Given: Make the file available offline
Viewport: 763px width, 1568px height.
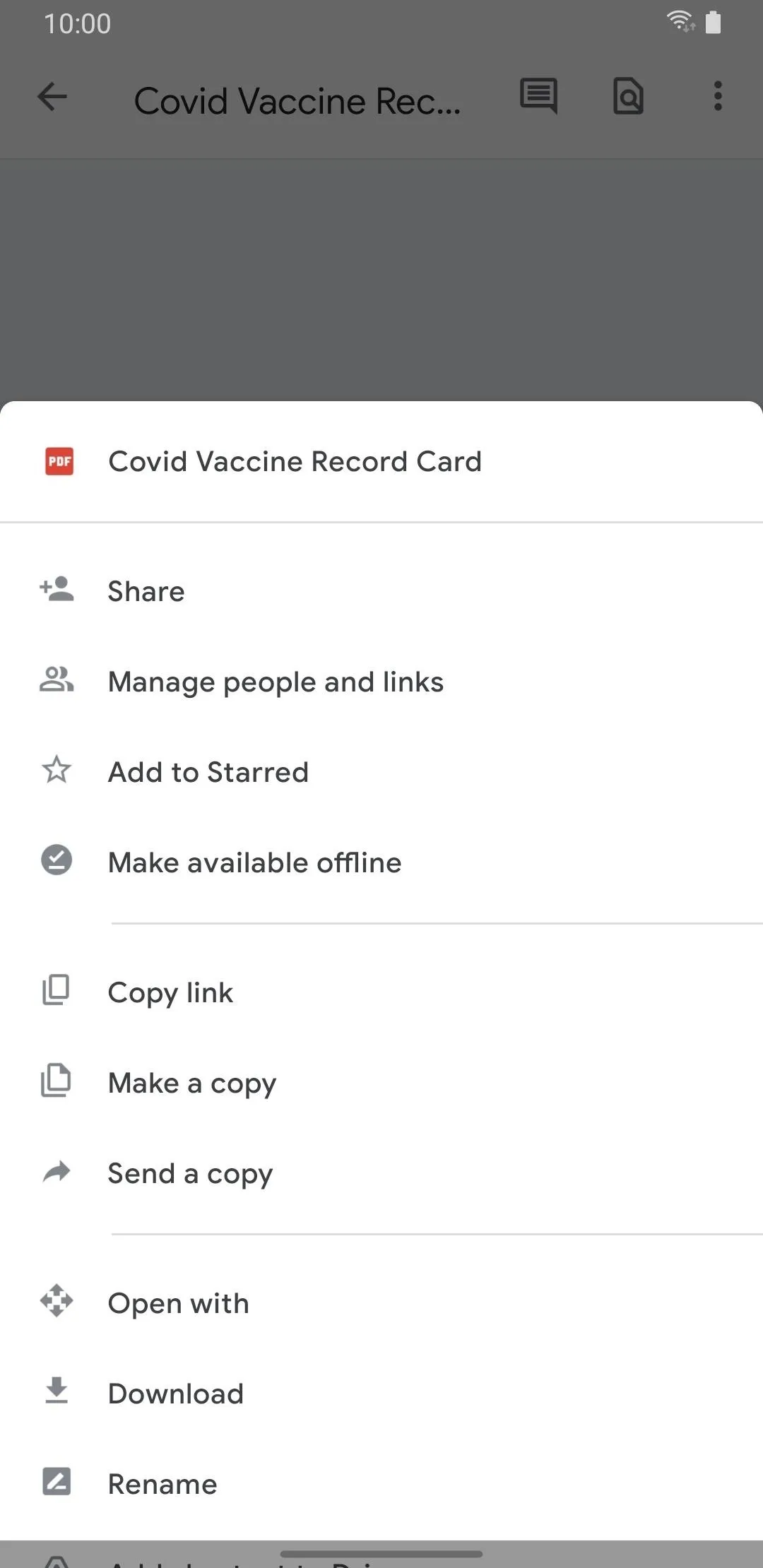Looking at the screenshot, I should [x=381, y=862].
